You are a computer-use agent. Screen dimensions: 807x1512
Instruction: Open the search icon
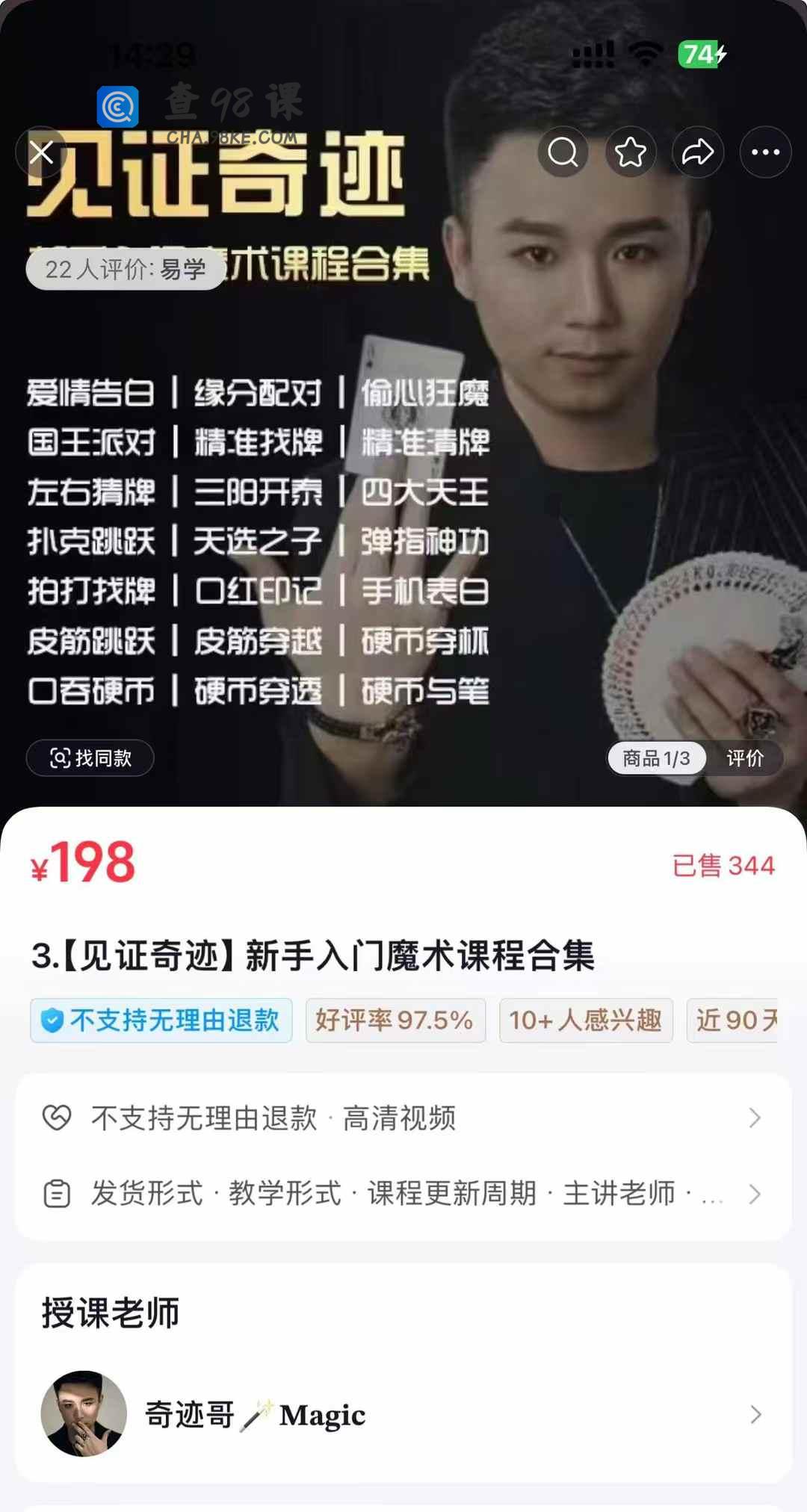point(563,152)
